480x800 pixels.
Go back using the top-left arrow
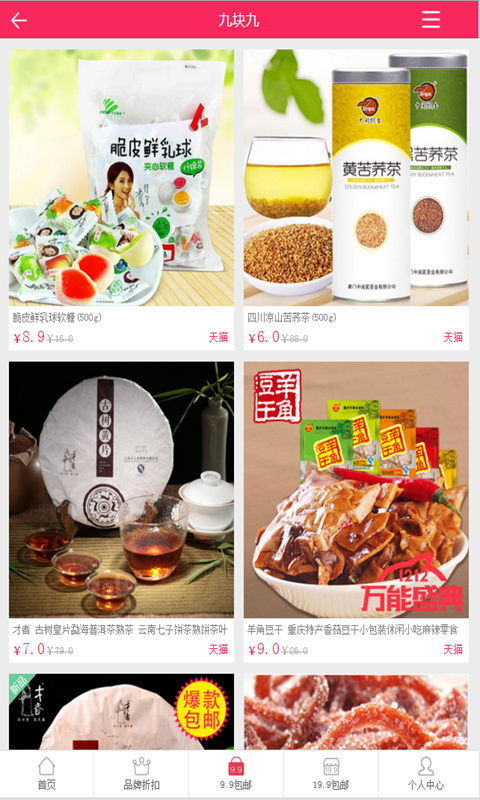pyautogui.click(x=19, y=20)
